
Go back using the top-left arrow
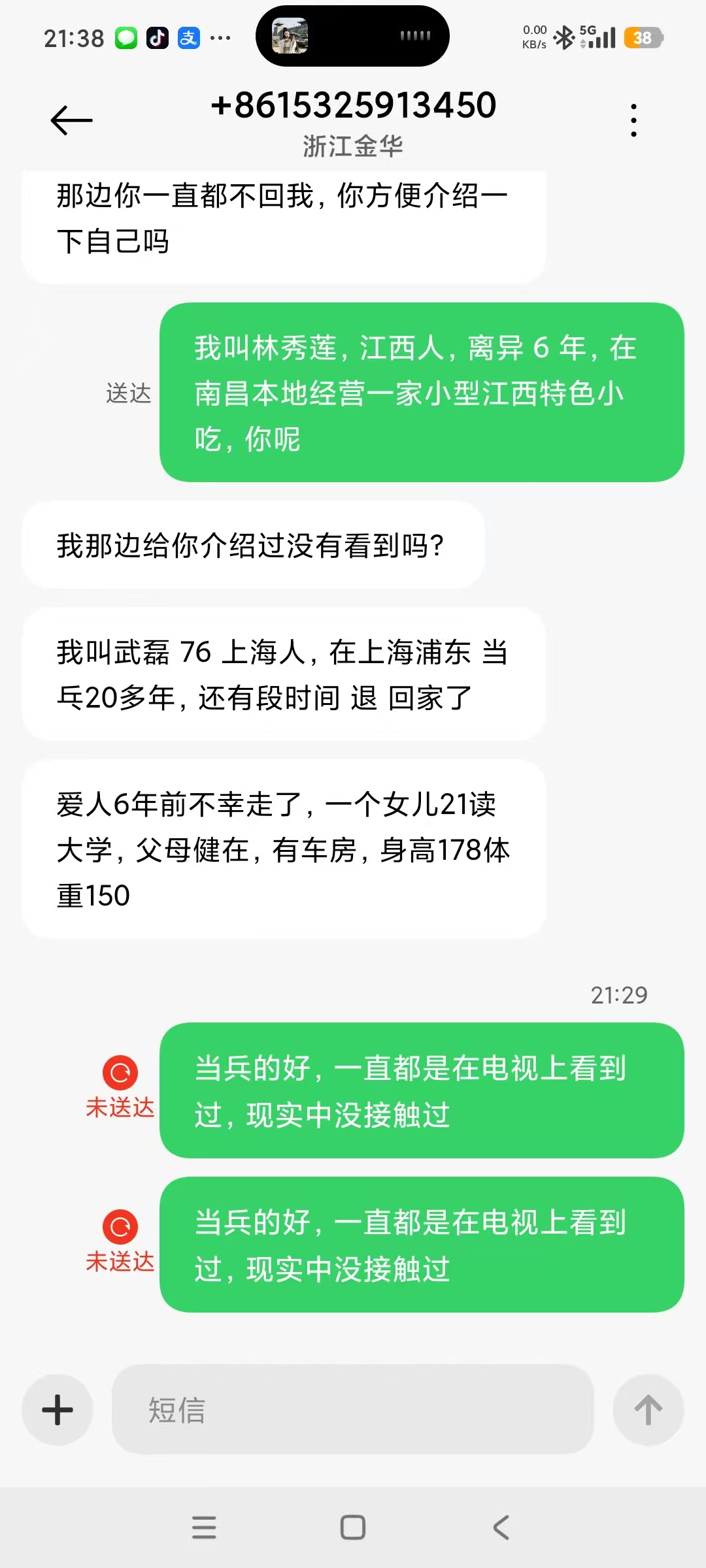click(x=72, y=121)
